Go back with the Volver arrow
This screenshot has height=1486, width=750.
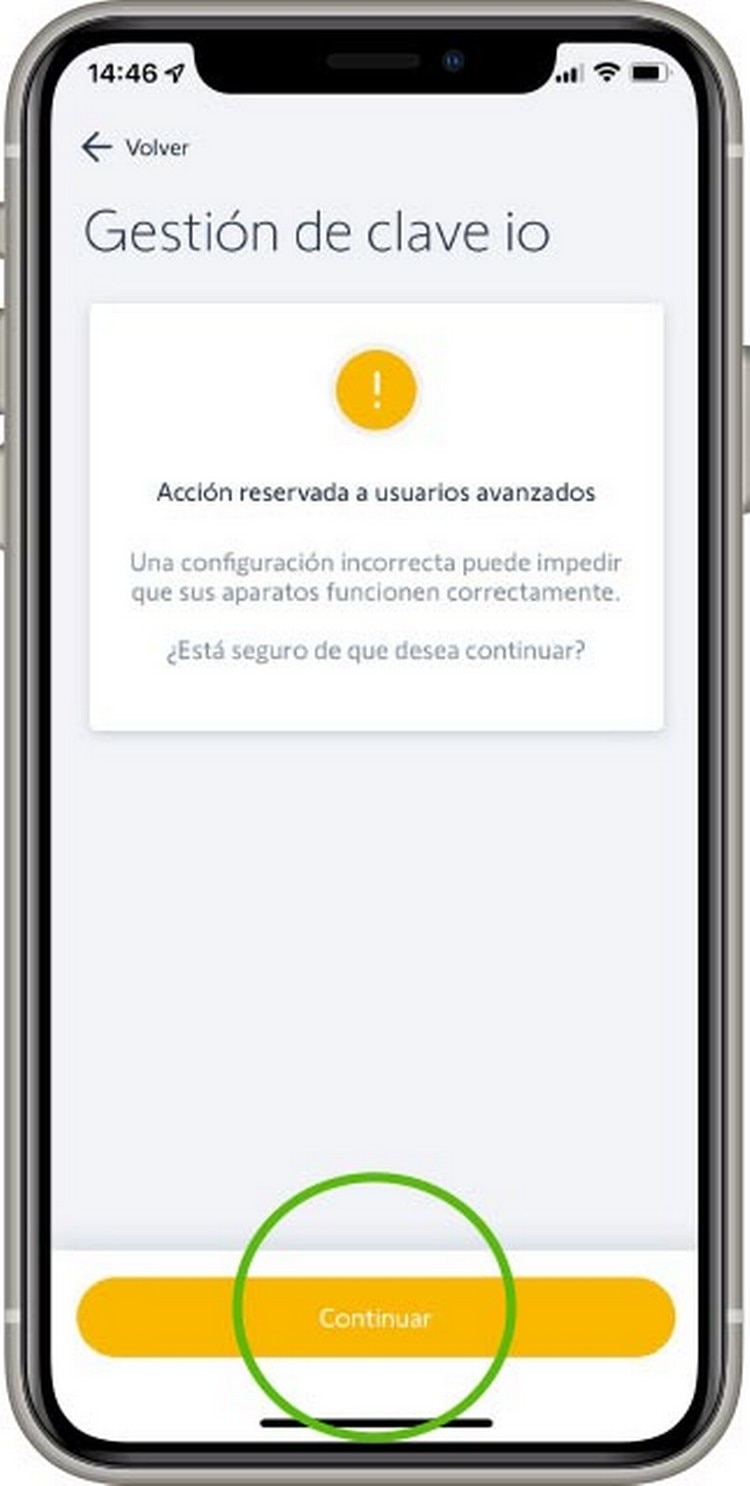coord(97,148)
